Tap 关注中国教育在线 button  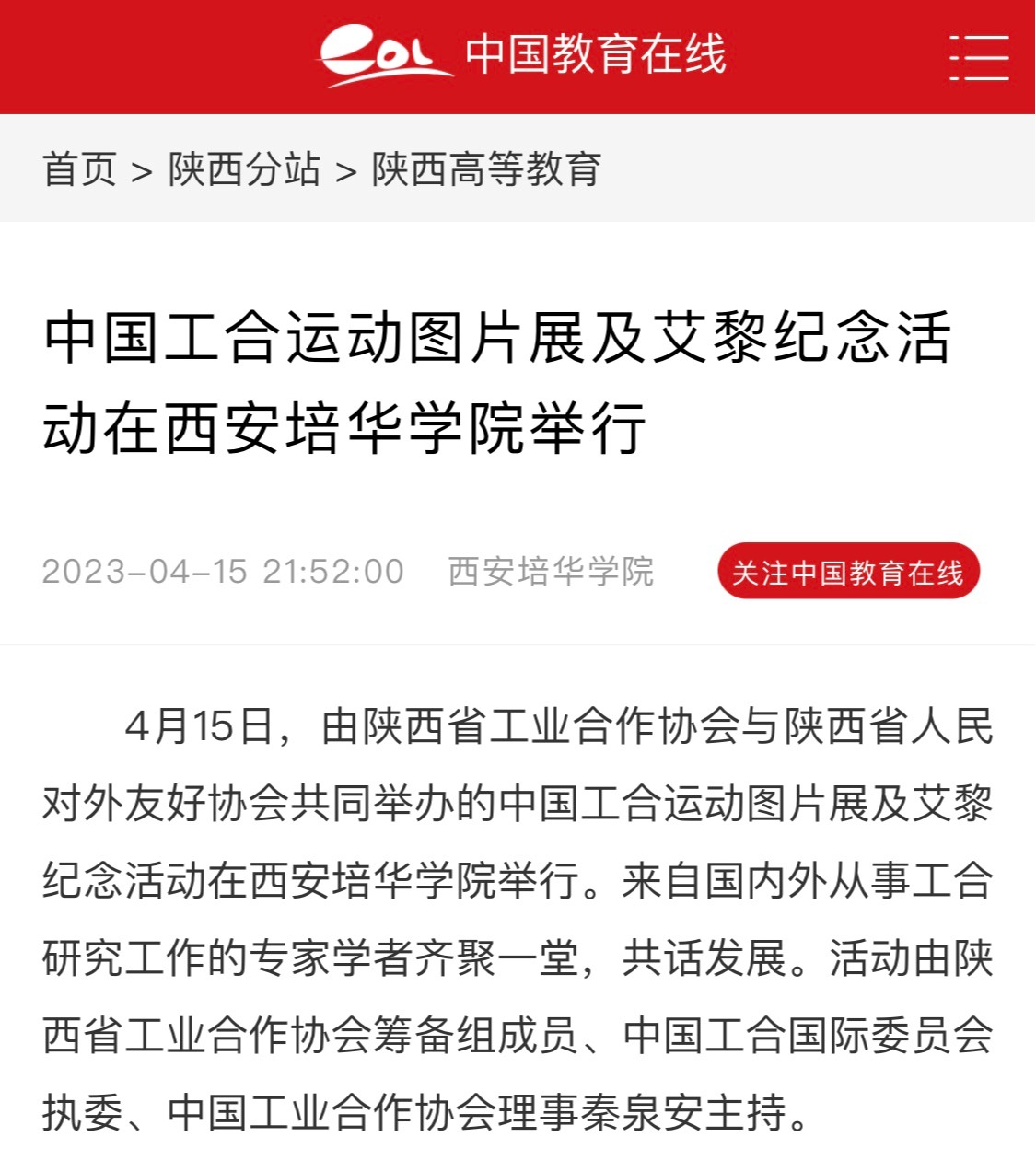click(848, 572)
